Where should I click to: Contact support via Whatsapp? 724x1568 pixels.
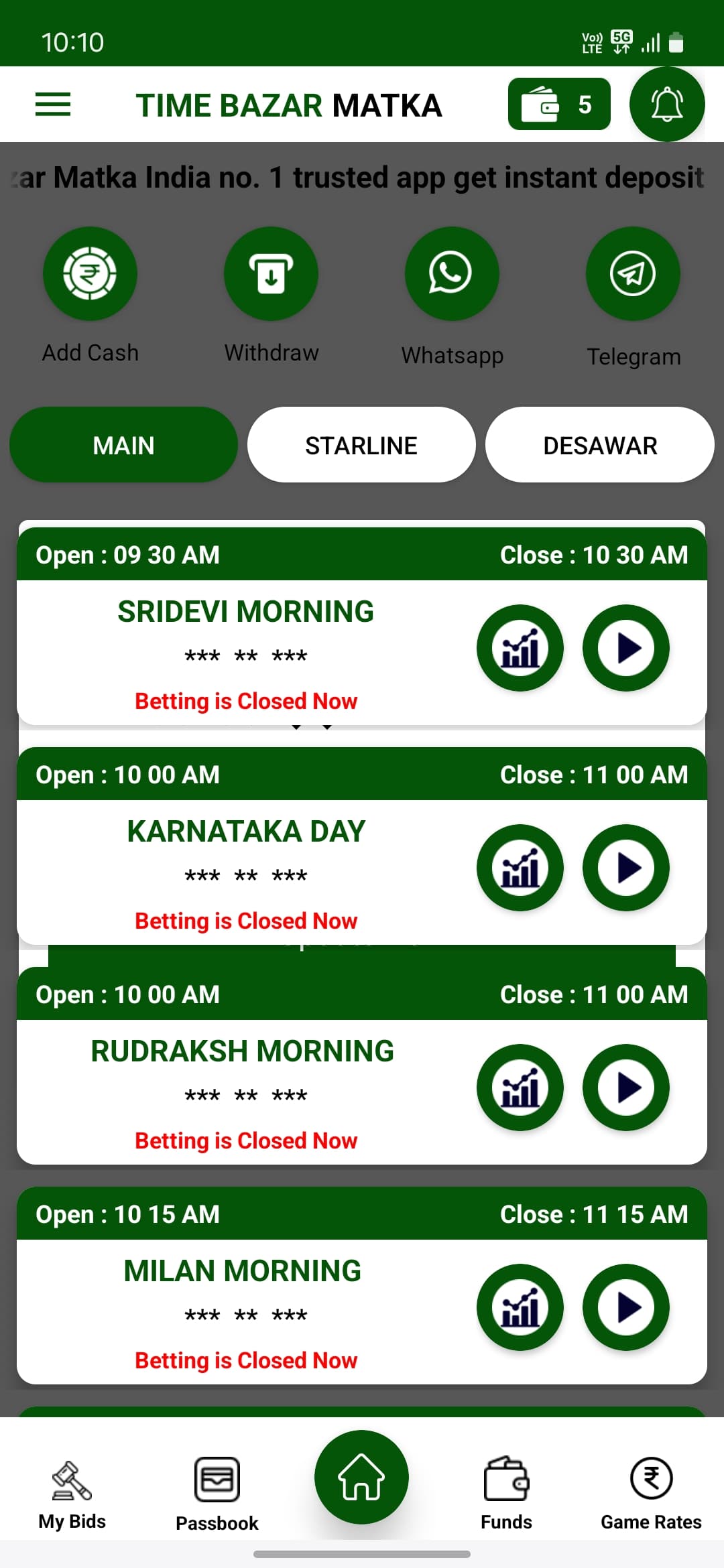click(x=452, y=274)
